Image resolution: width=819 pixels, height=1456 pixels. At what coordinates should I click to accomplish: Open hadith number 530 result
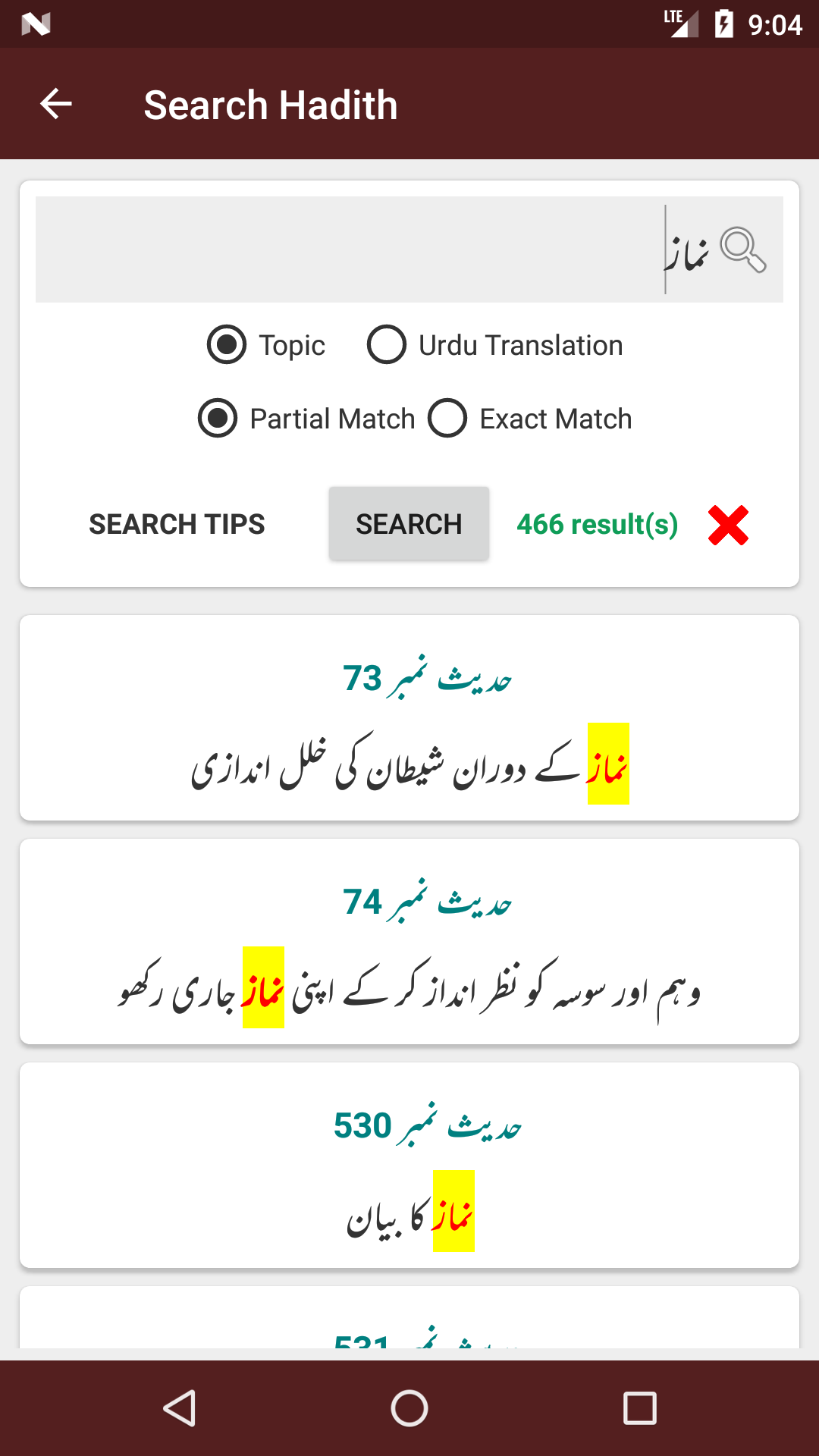click(409, 1165)
